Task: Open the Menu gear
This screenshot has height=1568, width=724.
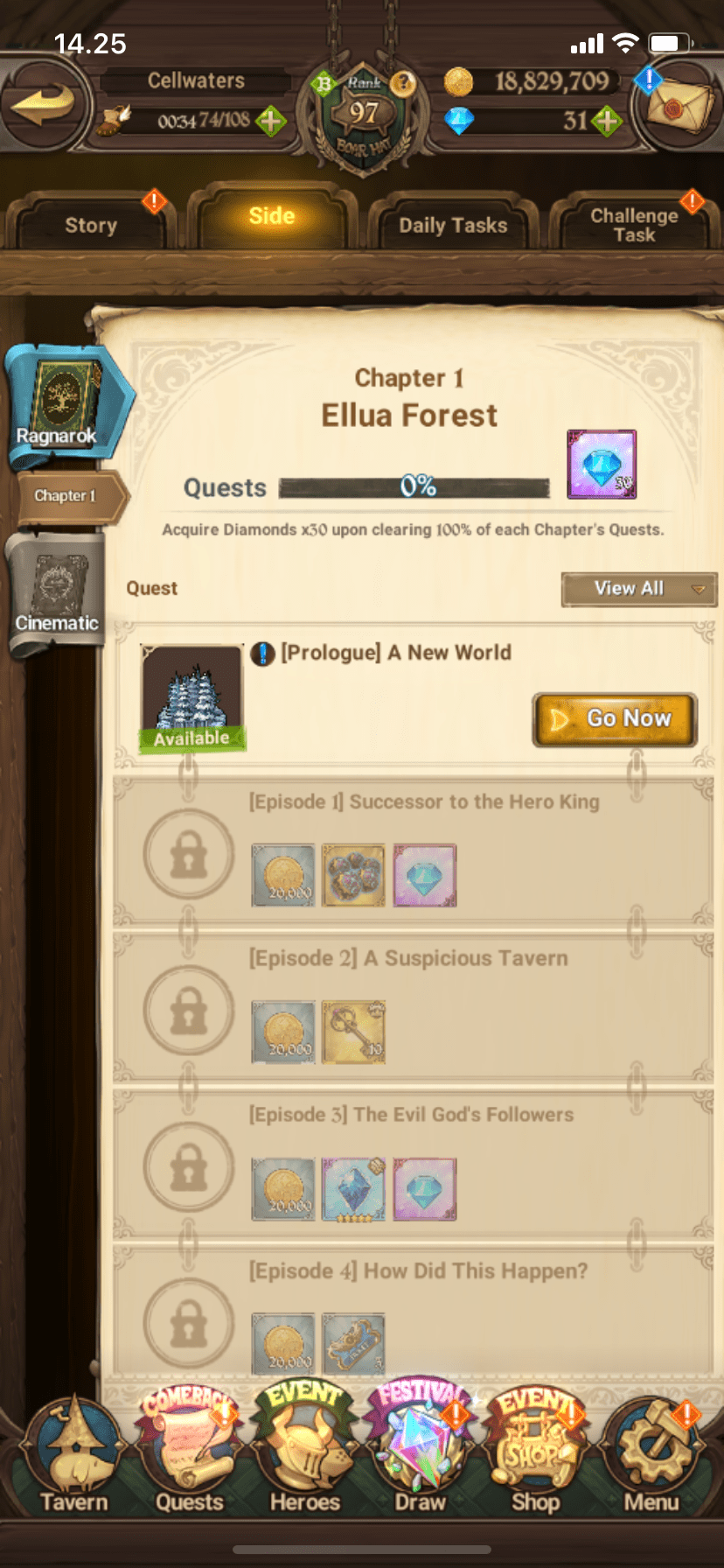Action: (651, 1456)
